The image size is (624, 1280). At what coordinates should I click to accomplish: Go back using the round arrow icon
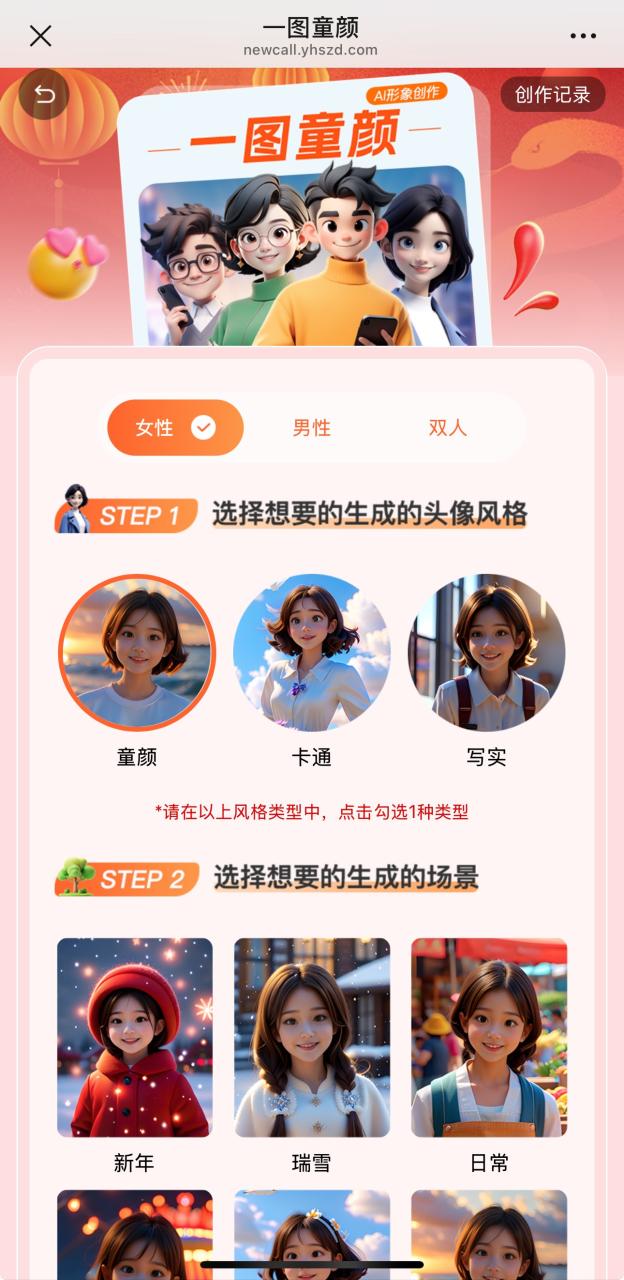(x=44, y=94)
